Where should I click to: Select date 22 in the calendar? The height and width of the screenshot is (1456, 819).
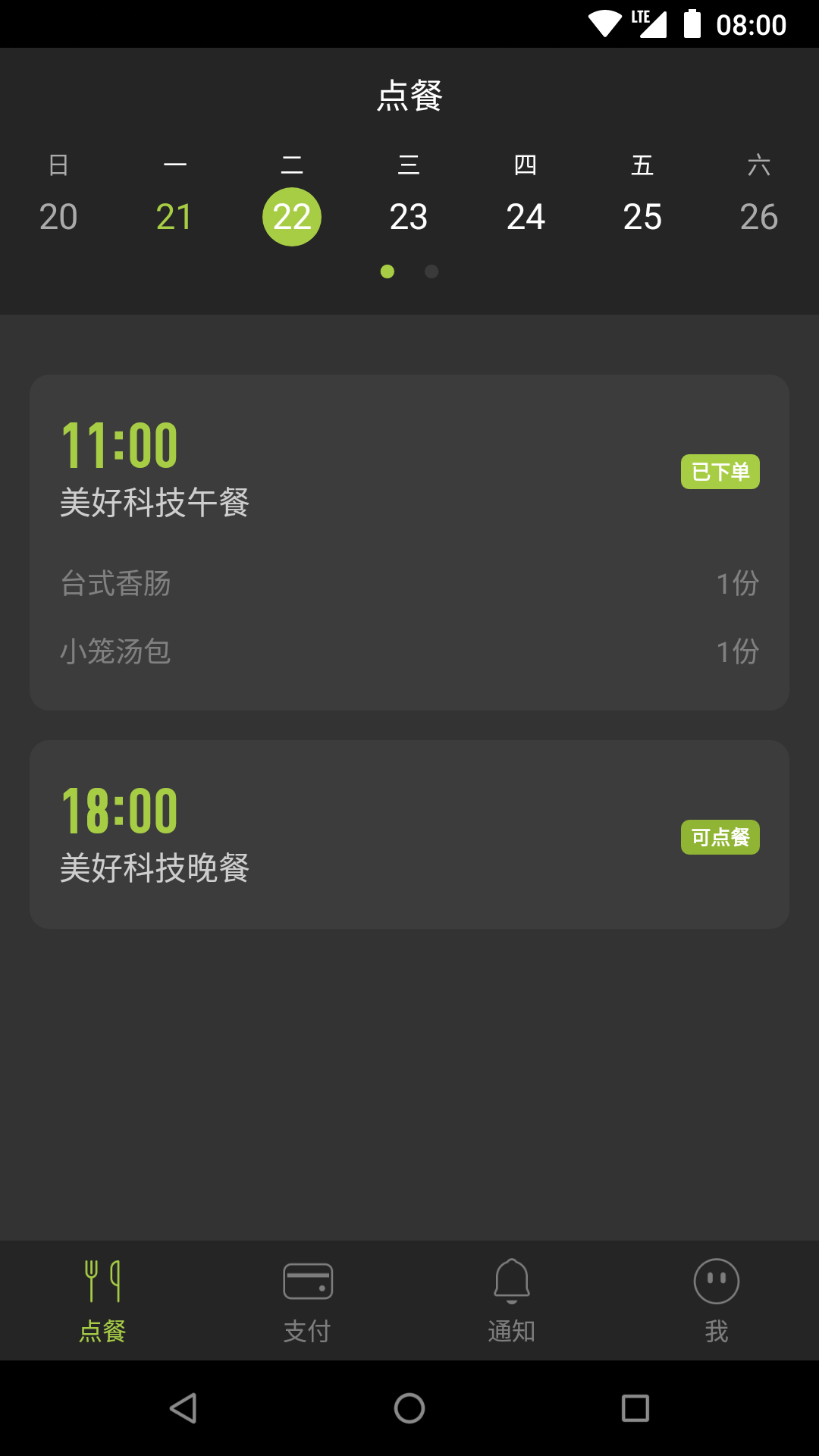coord(292,215)
